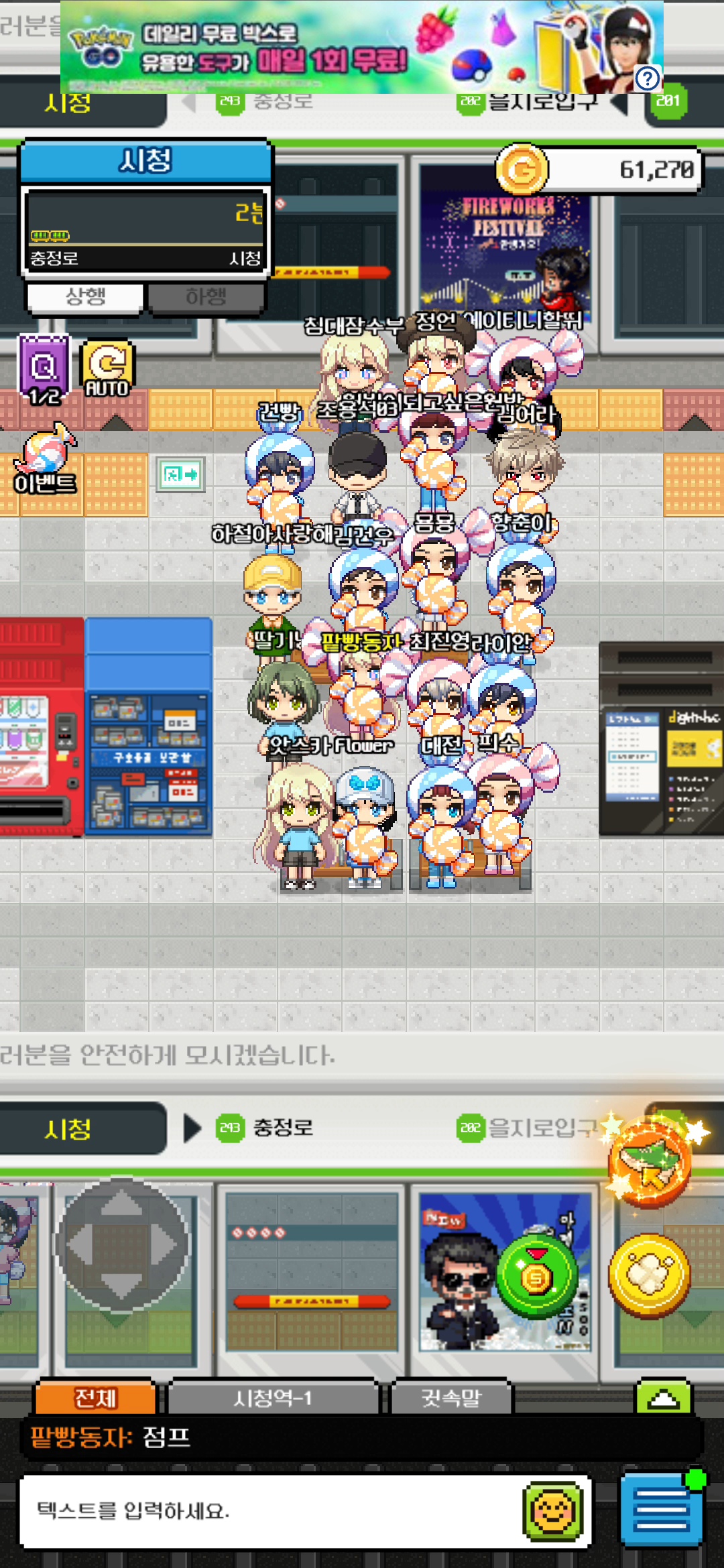Image resolution: width=724 pixels, height=1568 pixels.
Task: Switch to the 전체 chat tab
Action: pos(95,1398)
